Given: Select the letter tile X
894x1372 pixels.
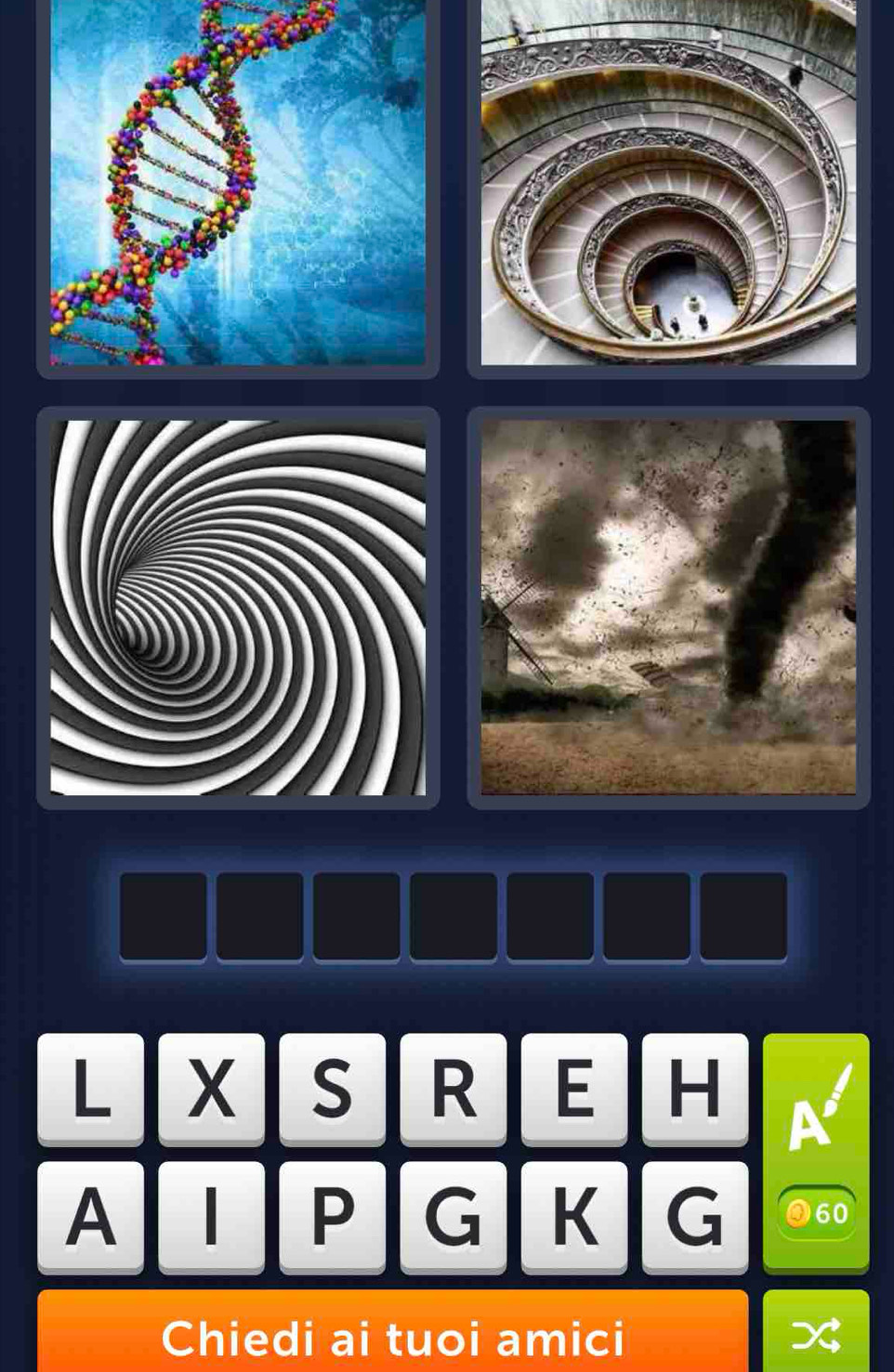Looking at the screenshot, I should [x=211, y=1088].
